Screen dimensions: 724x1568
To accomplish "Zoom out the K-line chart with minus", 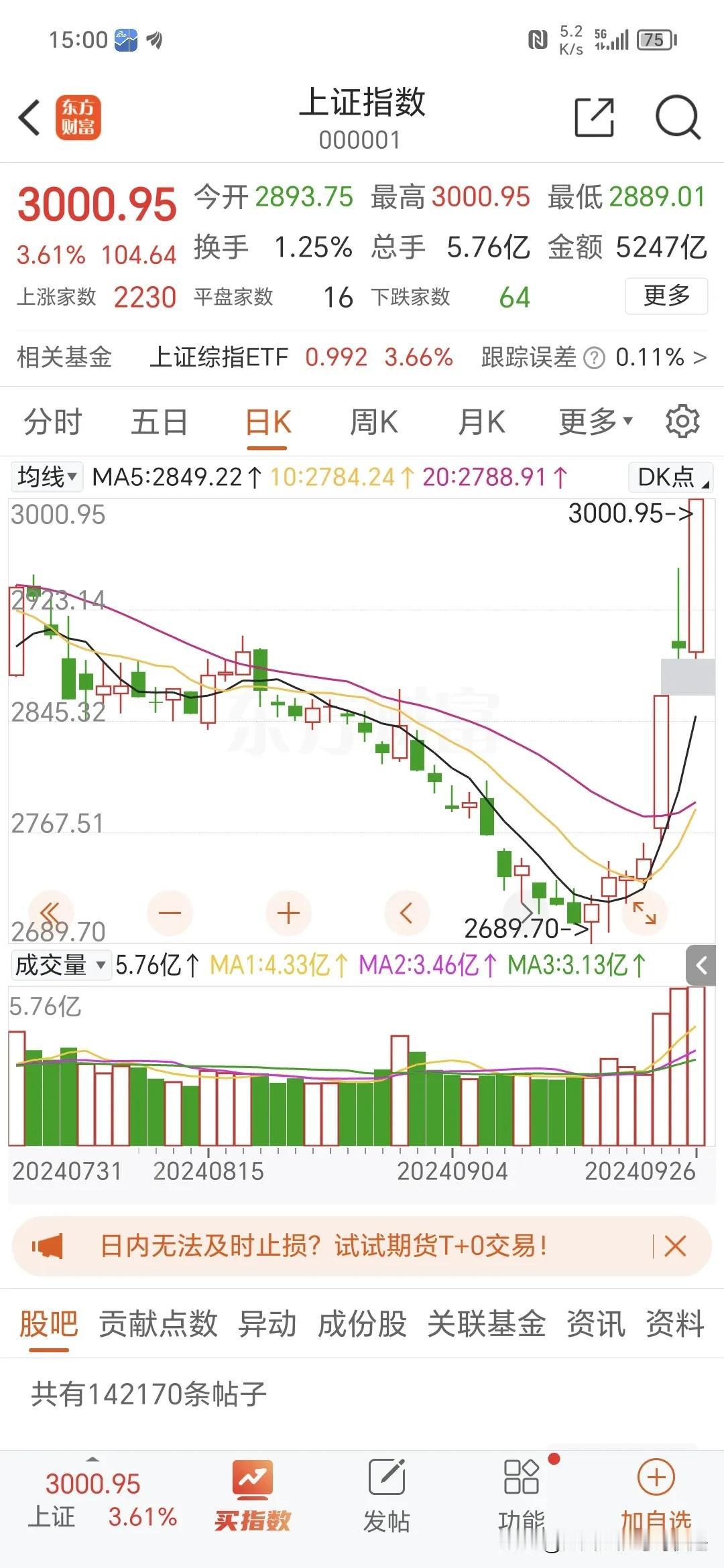I will click(x=170, y=913).
